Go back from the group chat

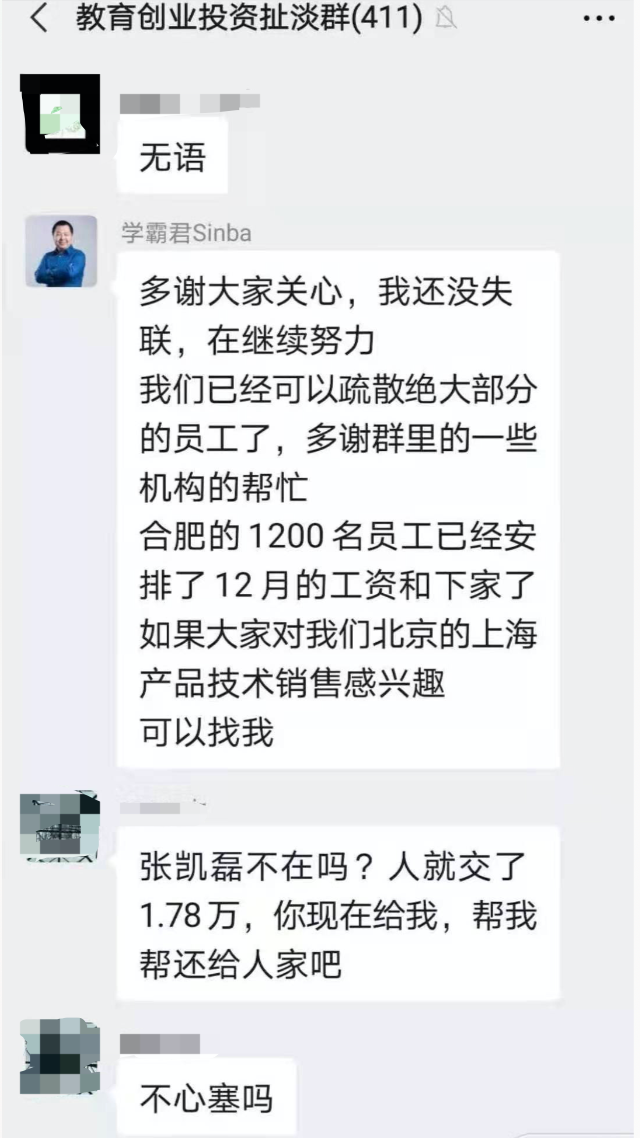(x=38, y=19)
